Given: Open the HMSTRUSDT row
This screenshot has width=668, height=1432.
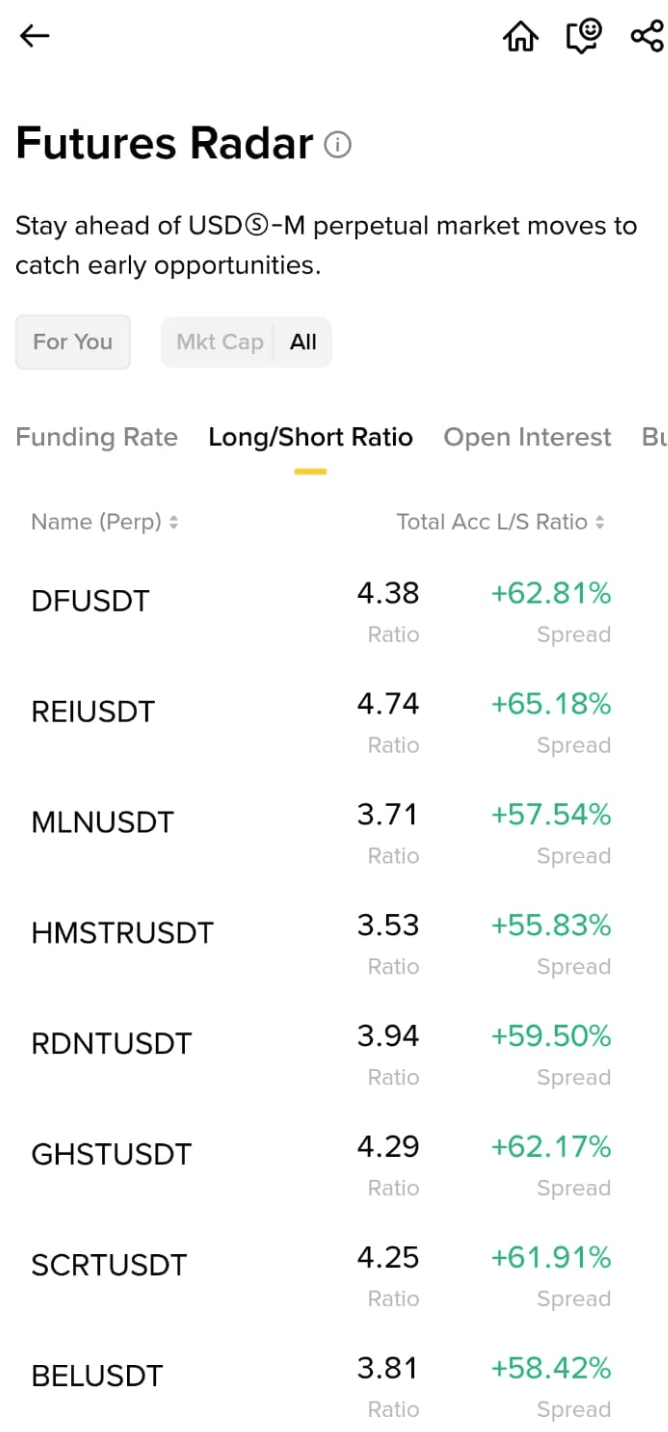Looking at the screenshot, I should click(122, 934).
